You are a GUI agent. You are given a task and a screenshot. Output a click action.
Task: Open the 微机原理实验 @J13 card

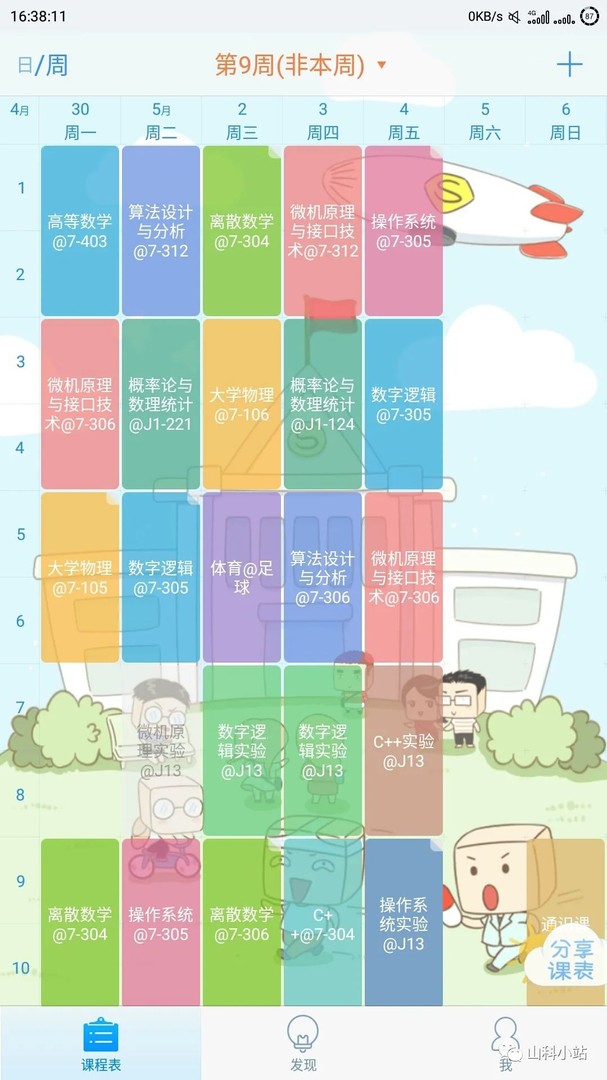(161, 750)
